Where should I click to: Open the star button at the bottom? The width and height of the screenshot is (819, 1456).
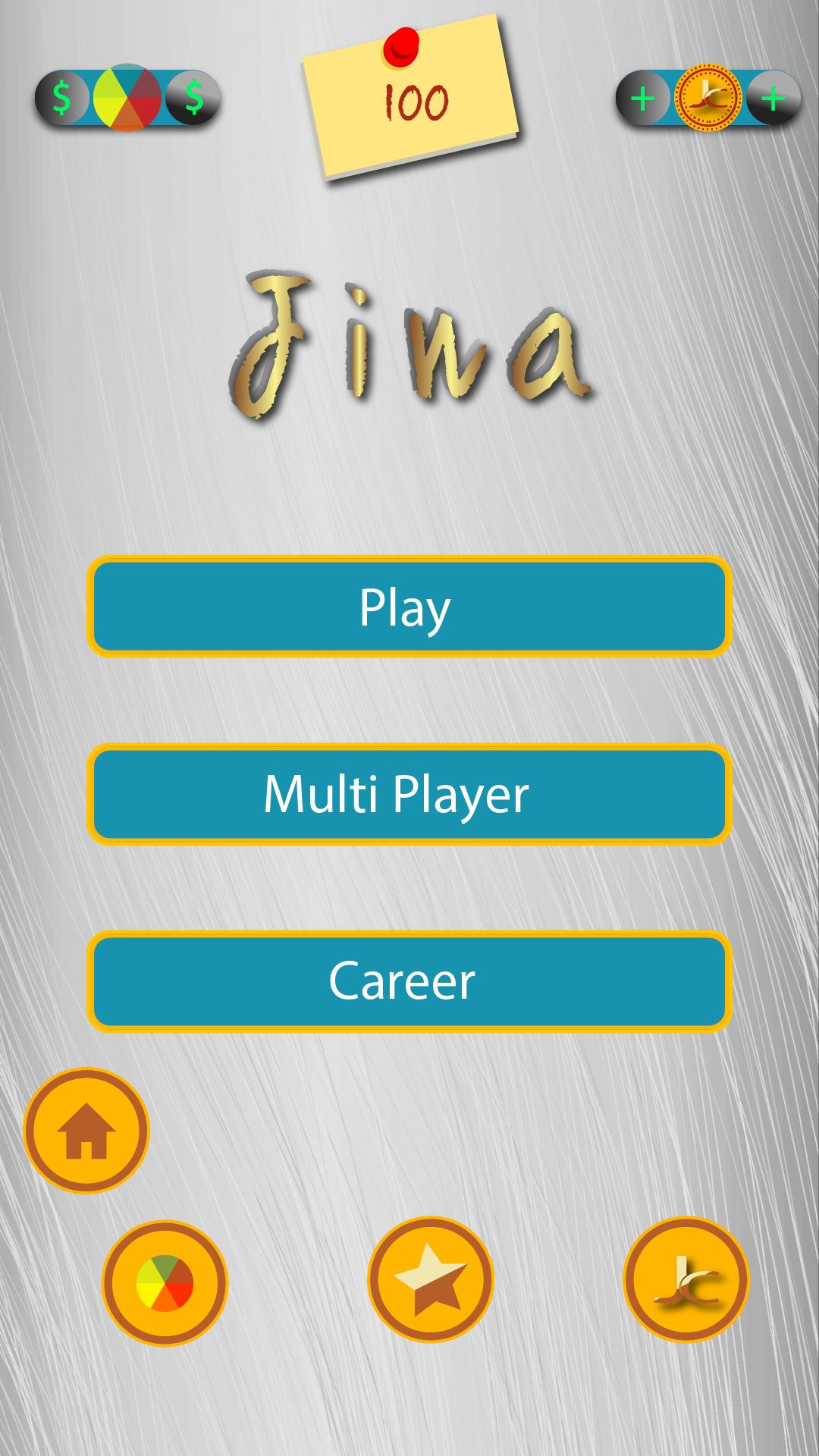pyautogui.click(x=430, y=1280)
